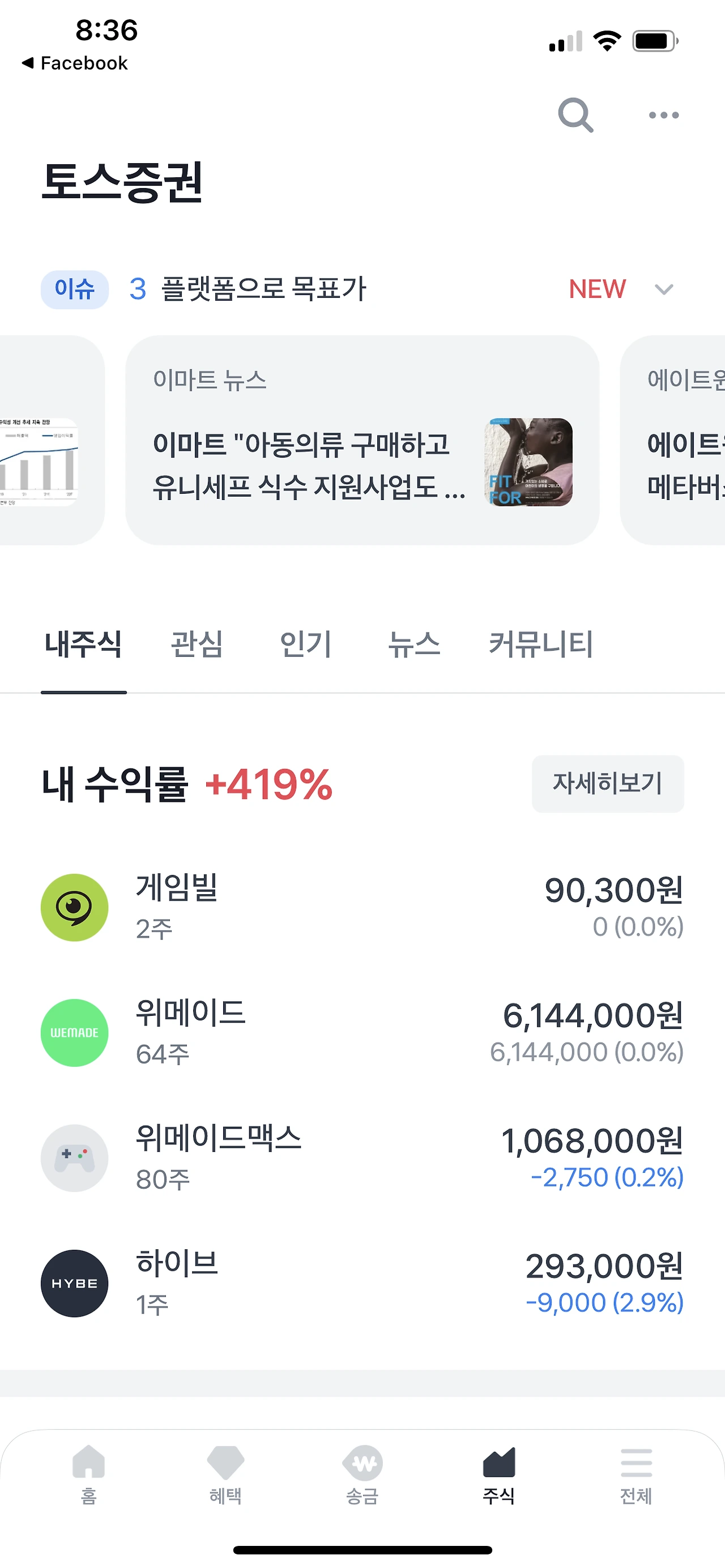This screenshot has width=725, height=1568.
Task: Select the 내주식 tab
Action: click(83, 644)
